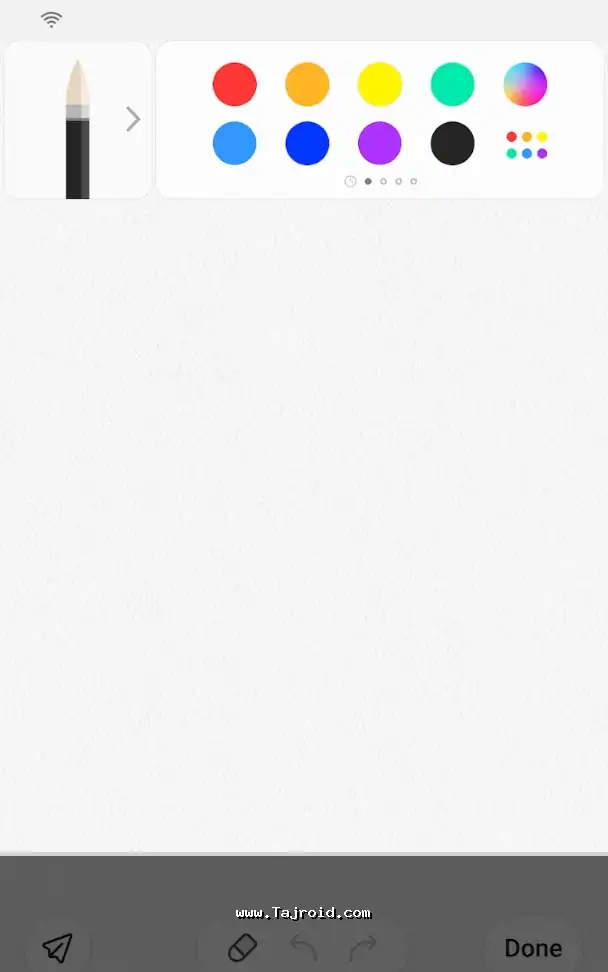Select the red color swatch
The height and width of the screenshot is (972, 608).
[x=235, y=84]
